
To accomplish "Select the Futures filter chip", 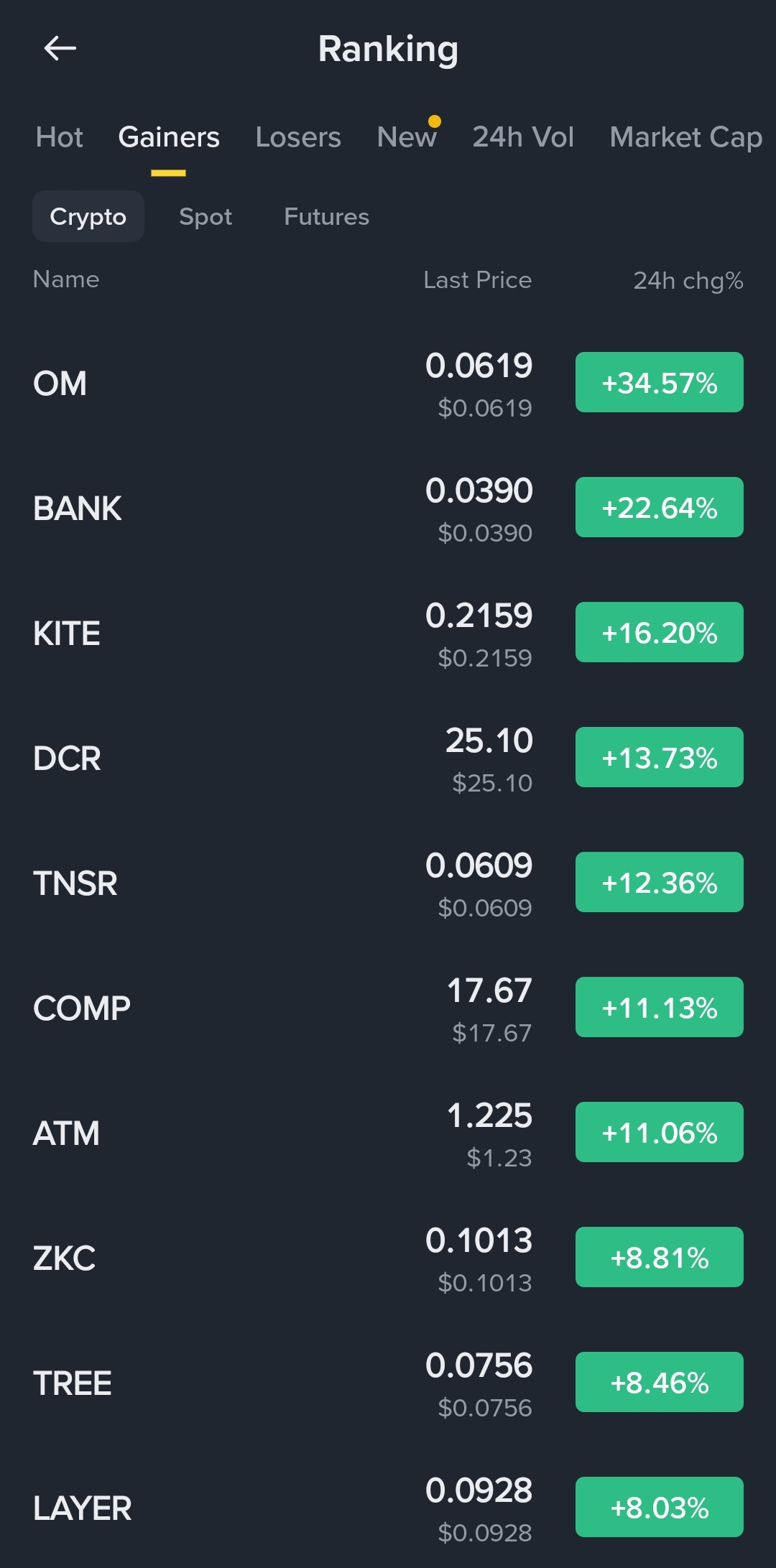I will pos(326,217).
